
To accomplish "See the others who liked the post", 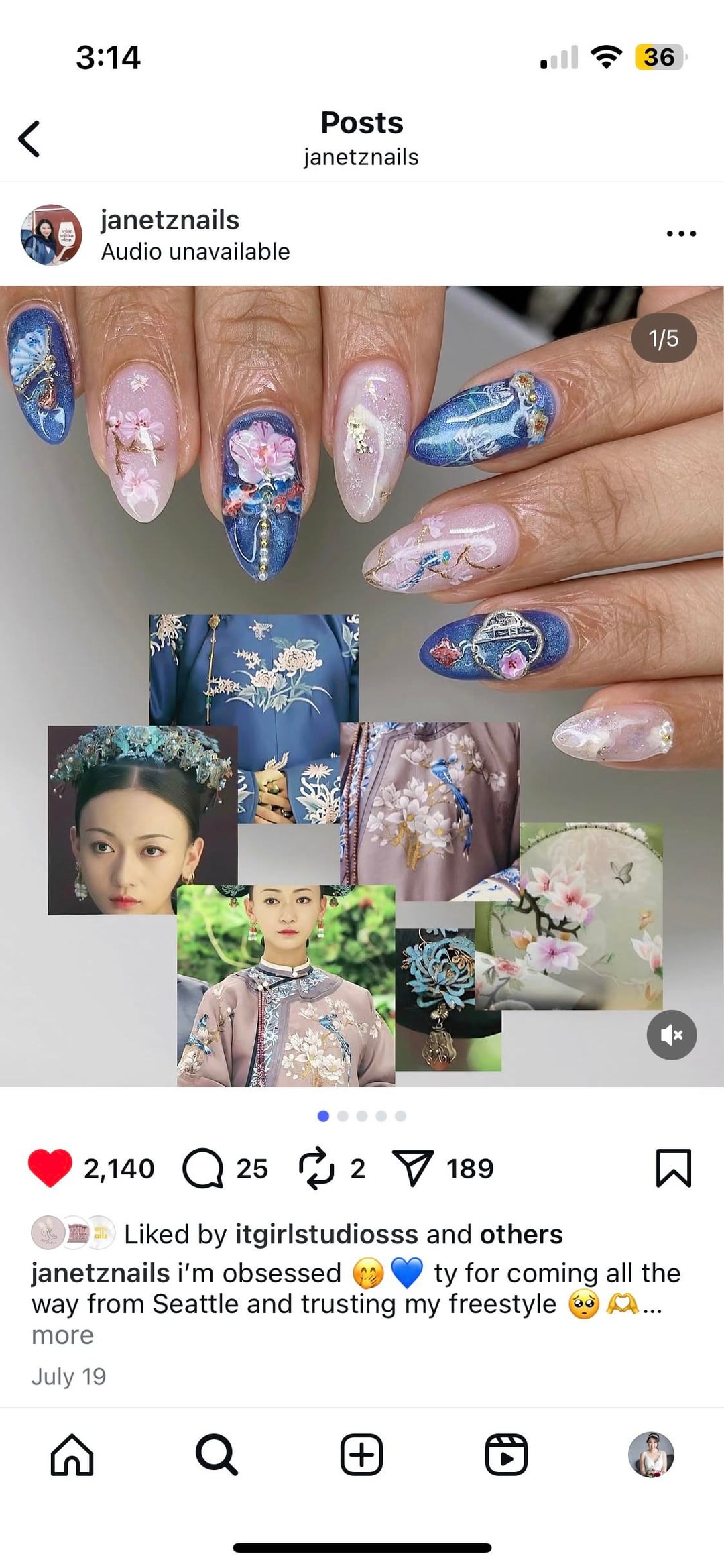I will coord(521,1234).
